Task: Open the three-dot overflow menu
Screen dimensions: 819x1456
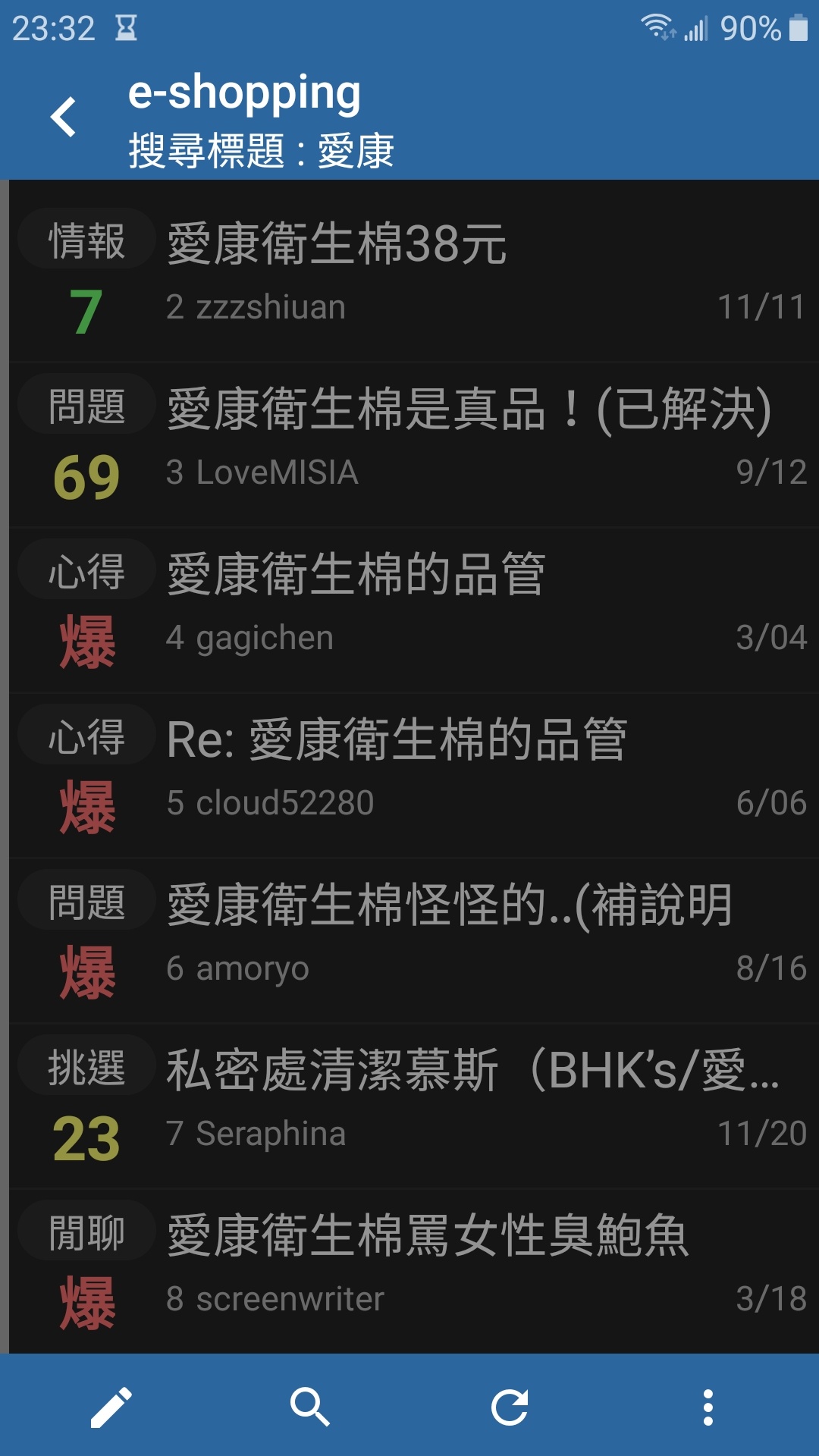Action: (708, 1407)
